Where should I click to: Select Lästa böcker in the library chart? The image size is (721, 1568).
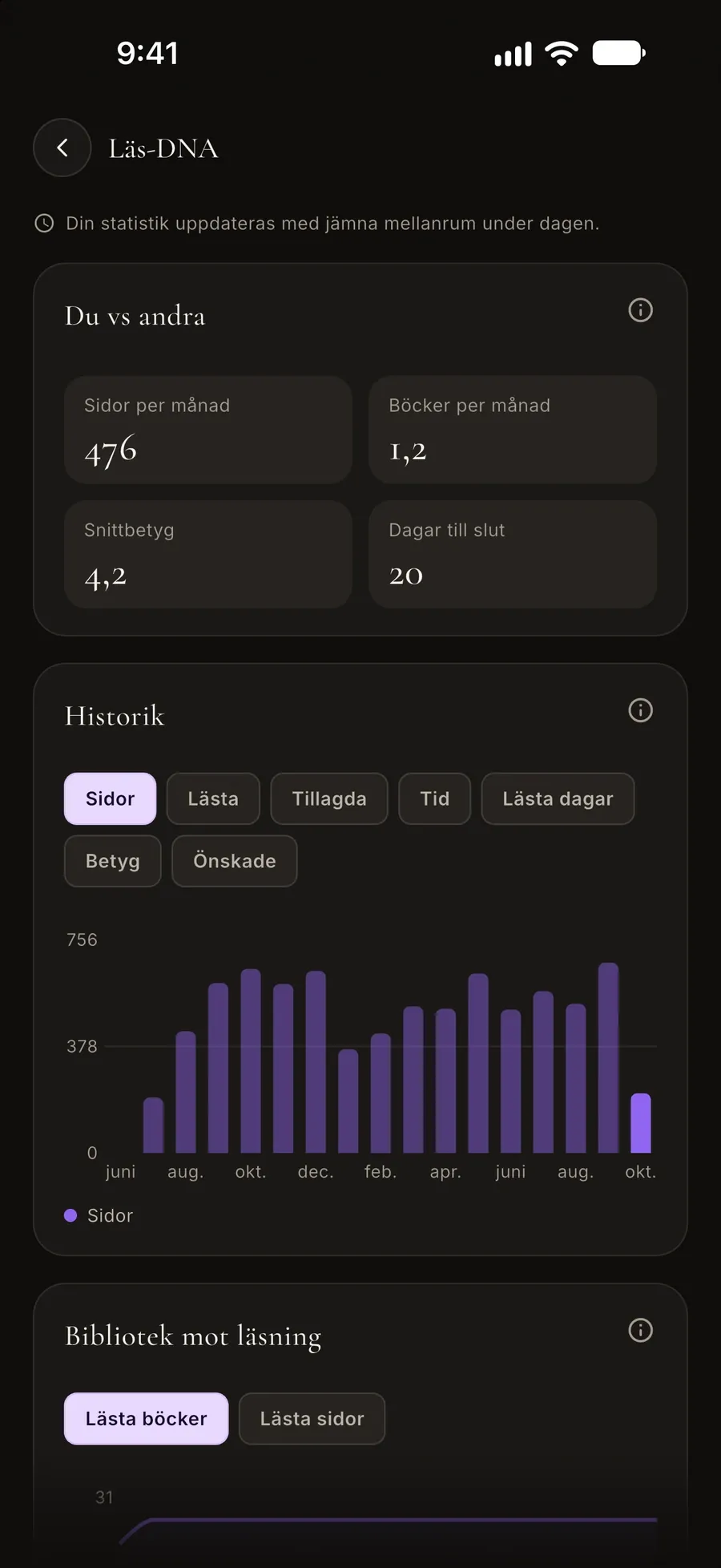pyautogui.click(x=147, y=1419)
